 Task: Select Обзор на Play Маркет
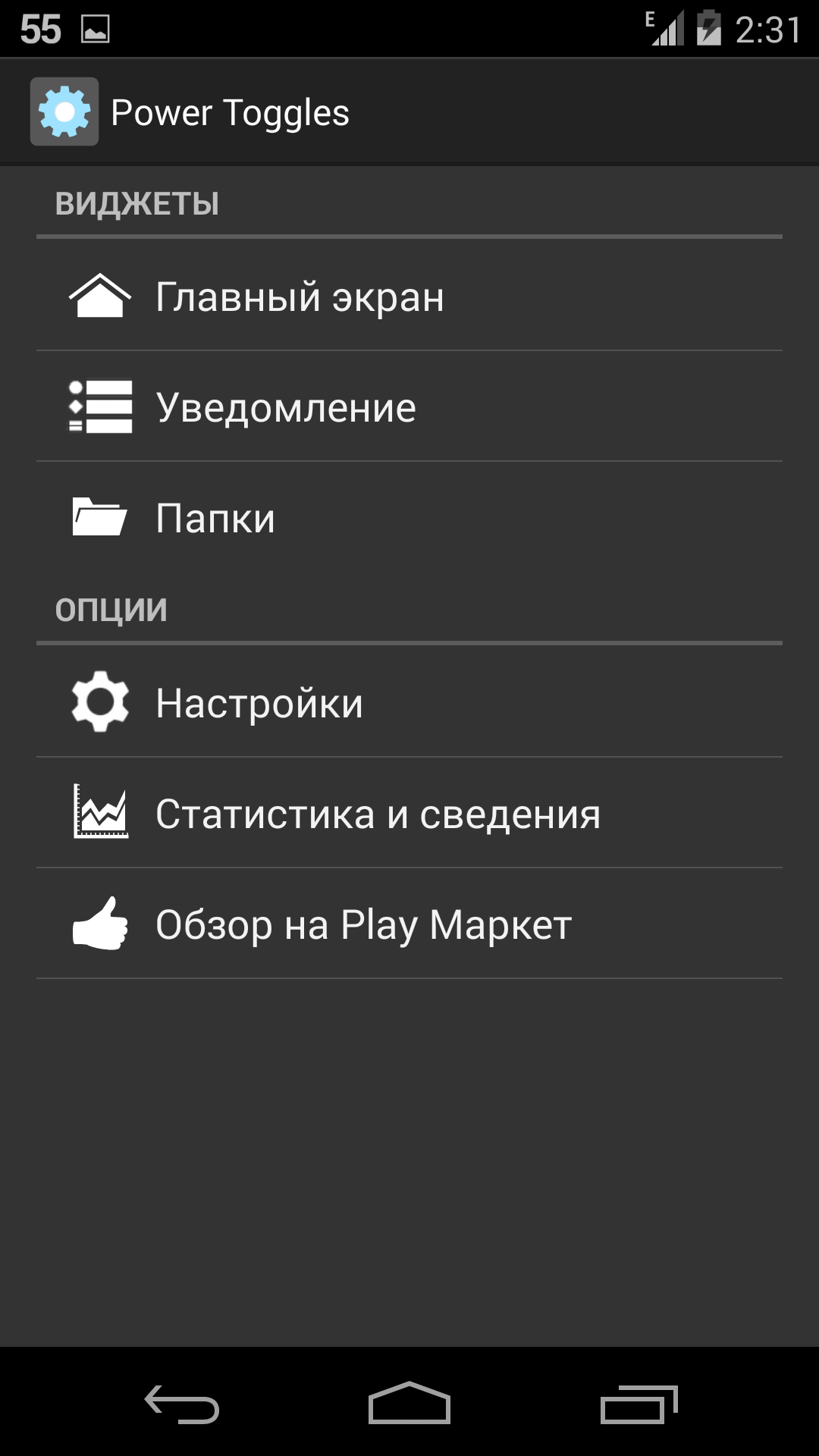[x=409, y=924]
